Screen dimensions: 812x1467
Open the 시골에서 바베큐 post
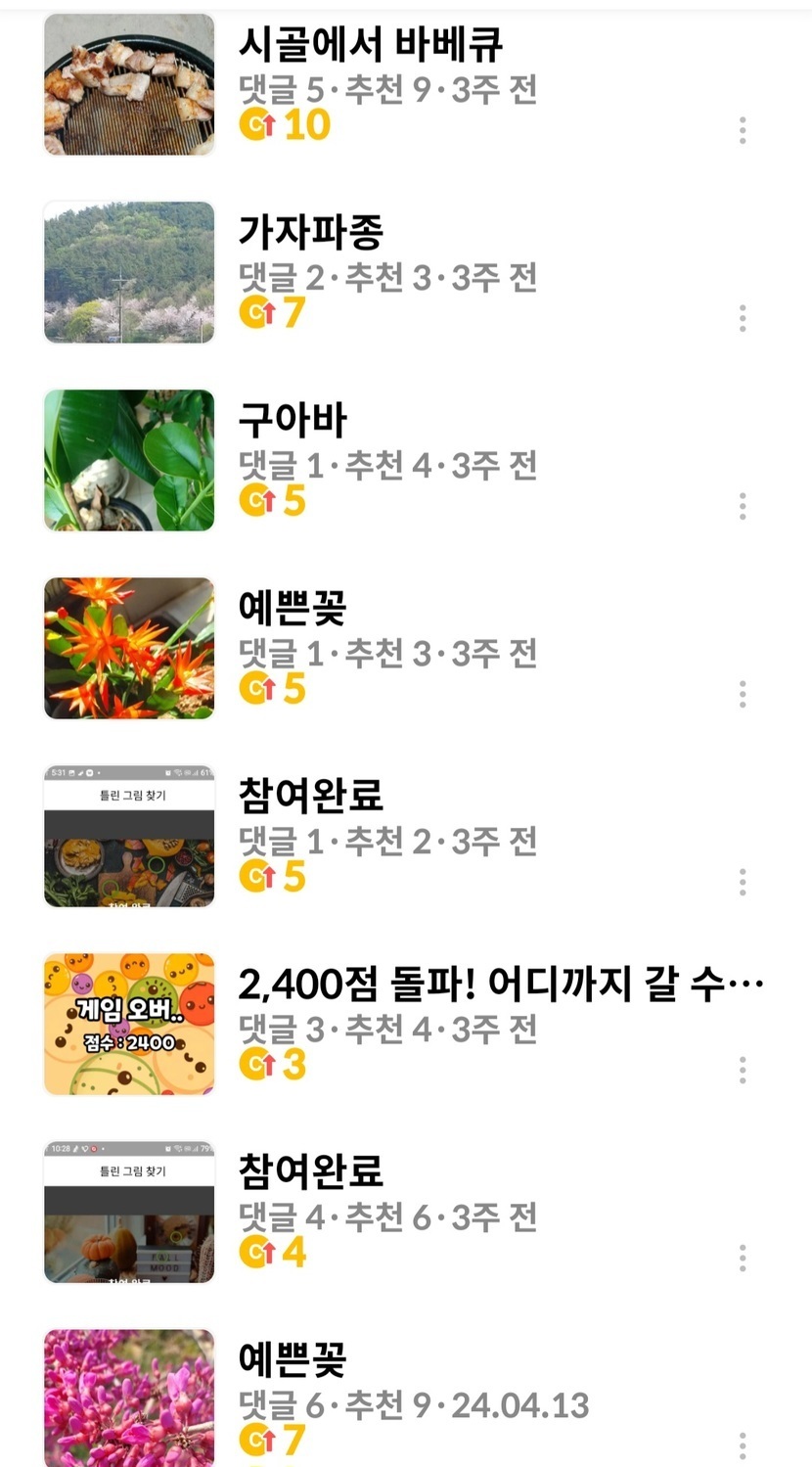[371, 44]
